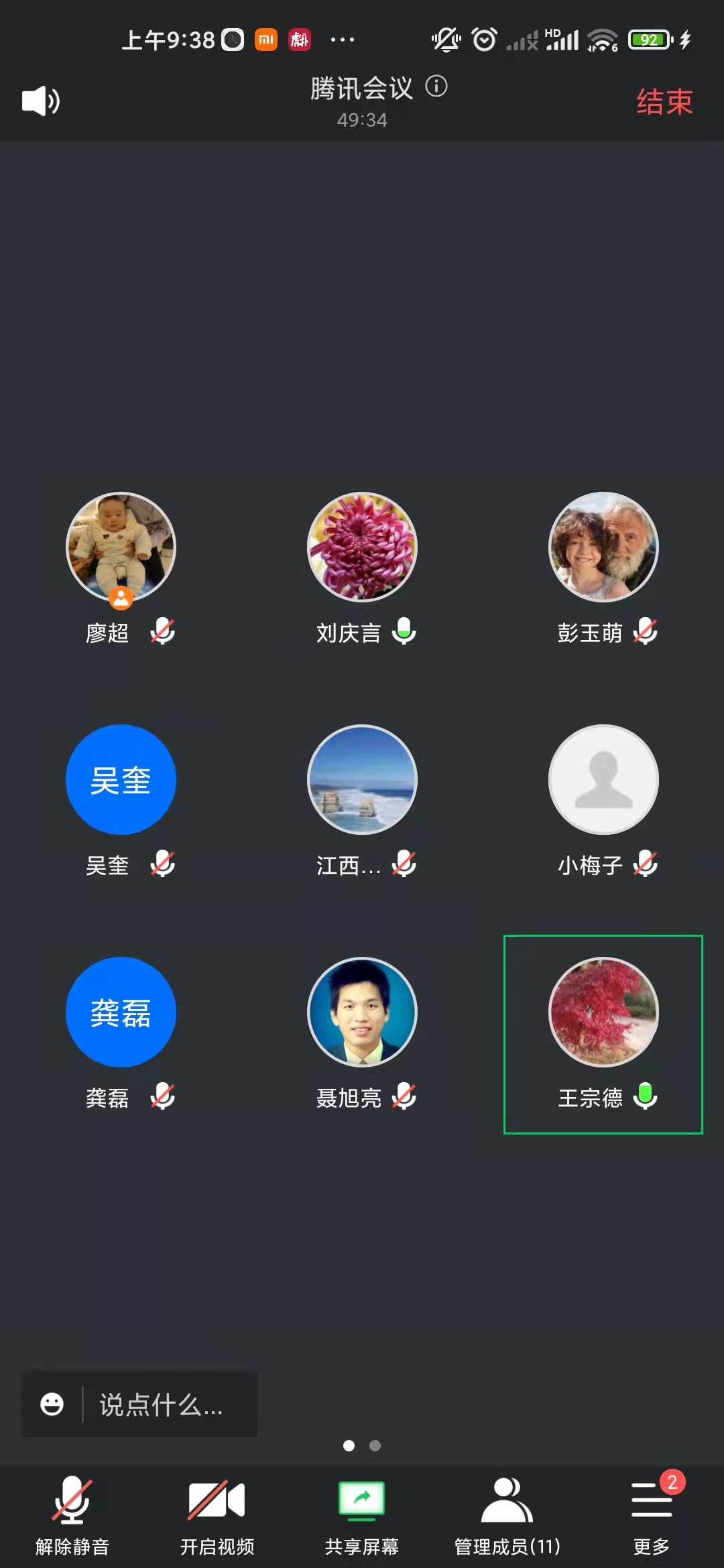Open meeting info beside 腾讯会议 title
This screenshot has height=1568, width=724.
pos(436,86)
